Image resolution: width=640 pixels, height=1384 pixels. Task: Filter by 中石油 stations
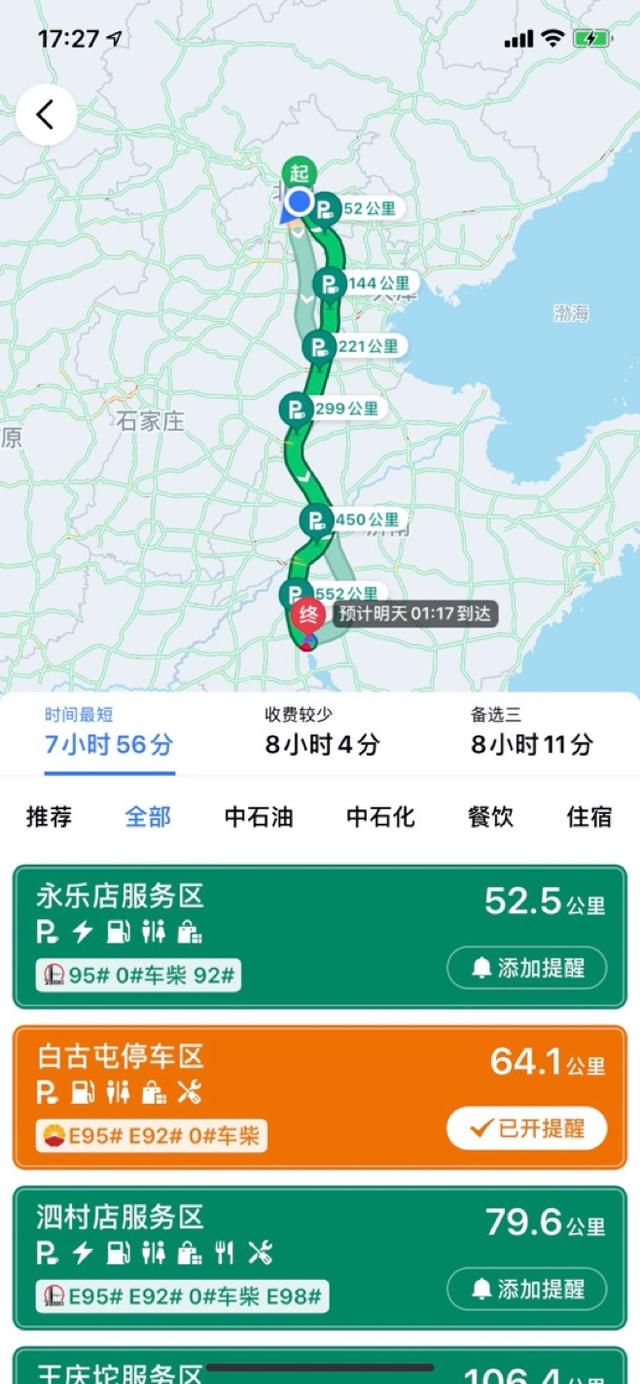(259, 816)
